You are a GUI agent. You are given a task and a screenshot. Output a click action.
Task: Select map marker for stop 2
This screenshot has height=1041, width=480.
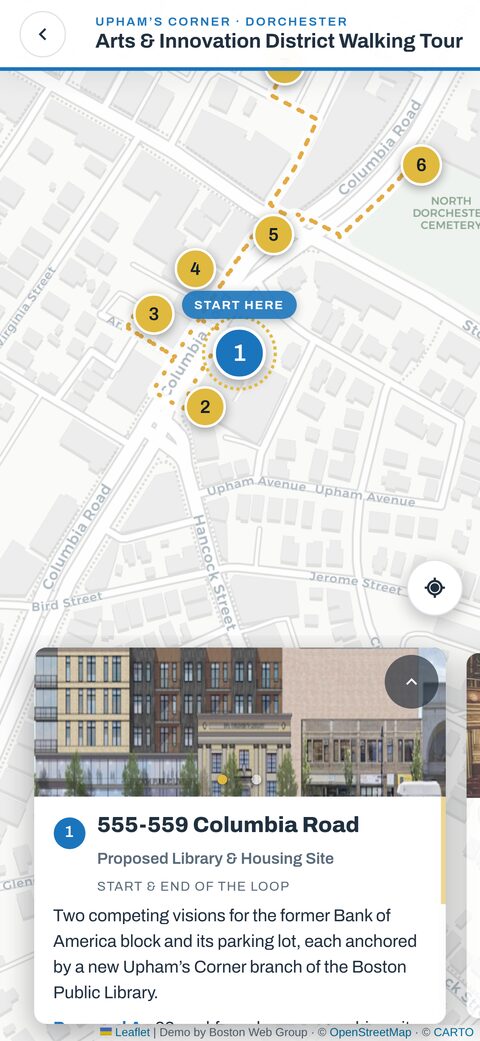[x=204, y=407]
